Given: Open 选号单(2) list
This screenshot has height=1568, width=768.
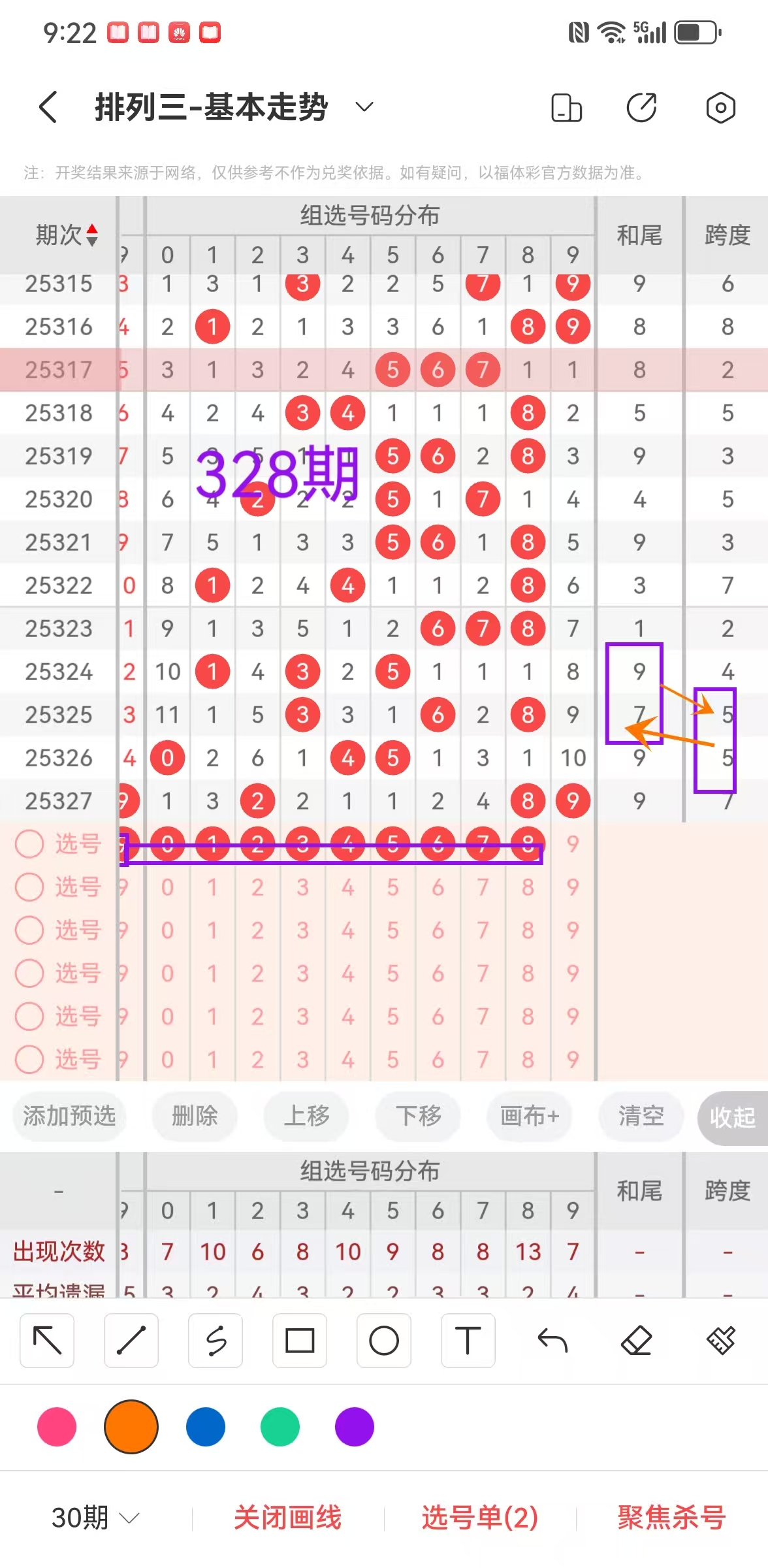Looking at the screenshot, I should point(479,1517).
